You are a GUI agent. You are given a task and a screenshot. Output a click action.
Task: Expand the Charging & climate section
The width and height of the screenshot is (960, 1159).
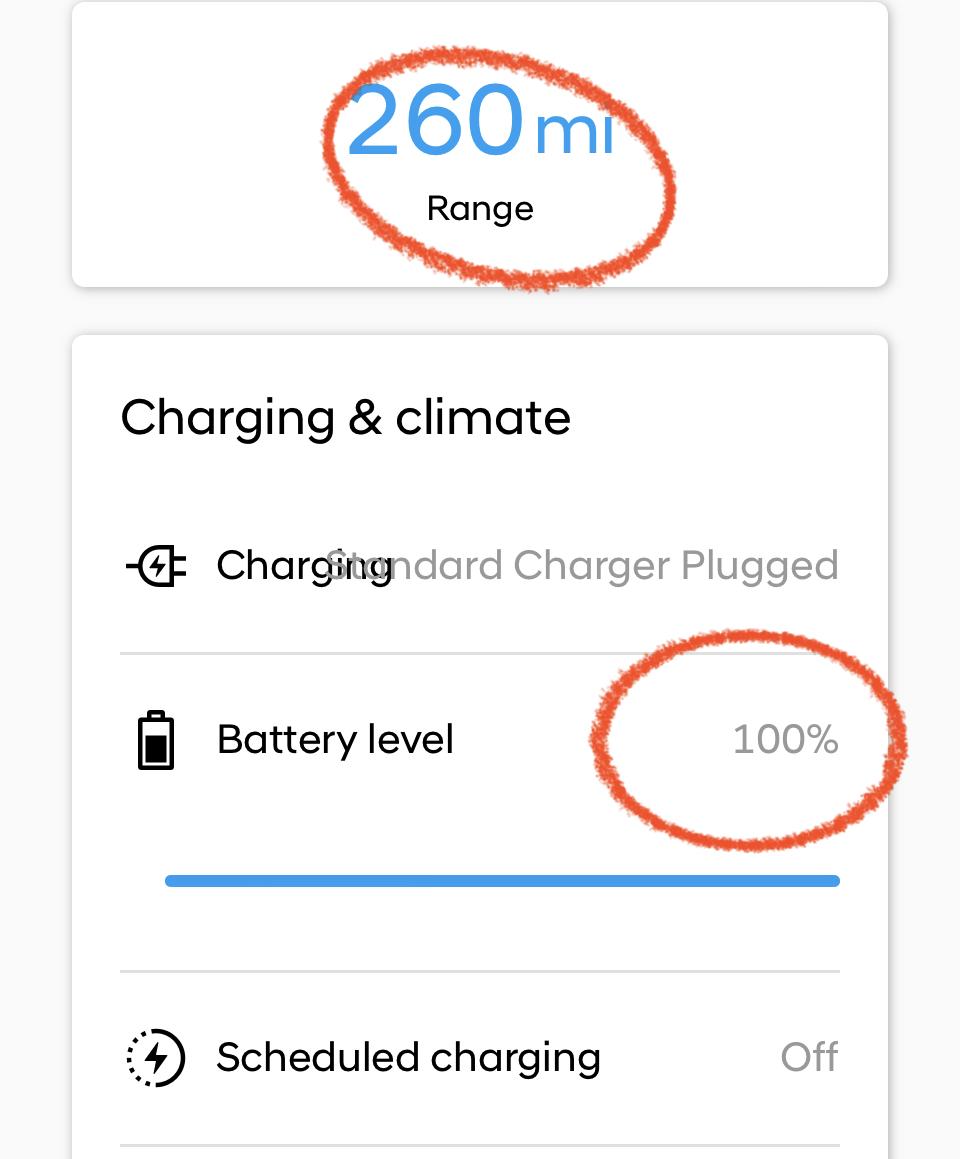pyautogui.click(x=345, y=417)
